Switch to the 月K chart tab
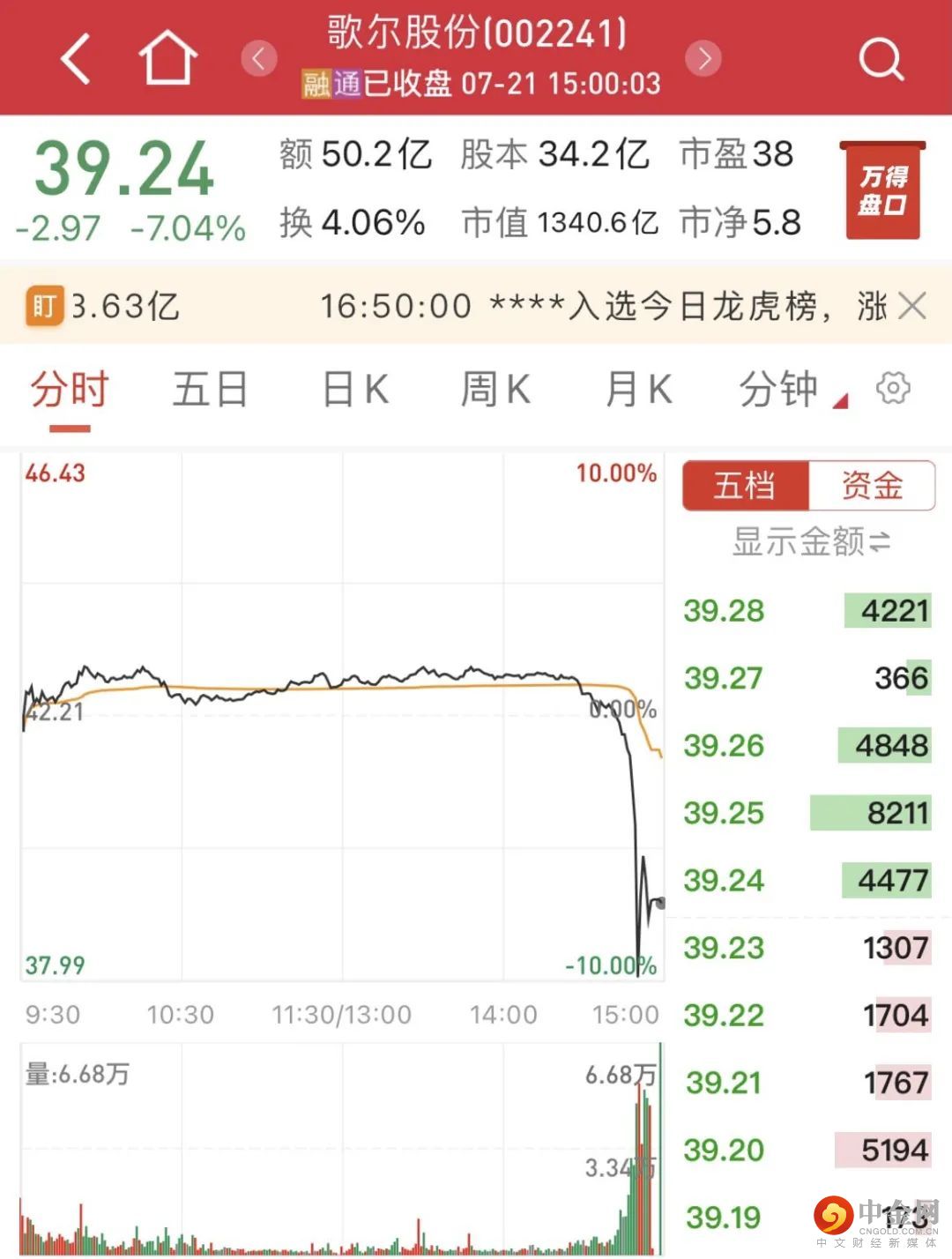 click(639, 390)
